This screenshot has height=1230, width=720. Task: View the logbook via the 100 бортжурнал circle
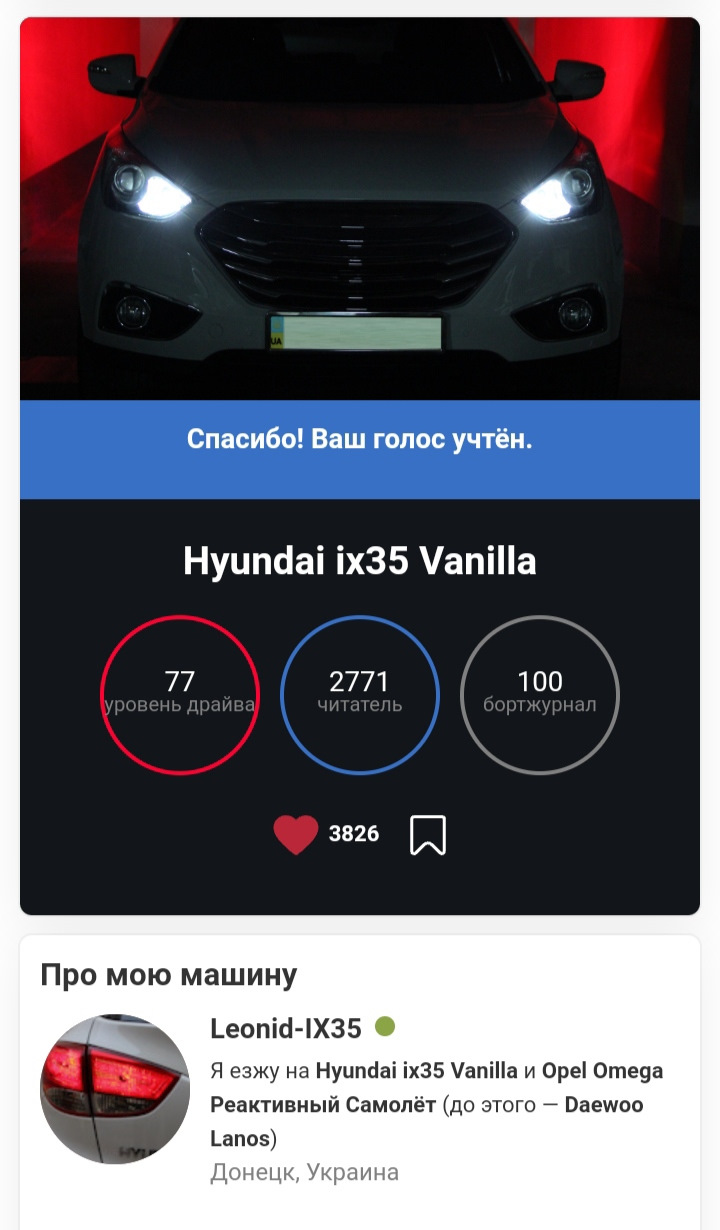[x=540, y=694]
